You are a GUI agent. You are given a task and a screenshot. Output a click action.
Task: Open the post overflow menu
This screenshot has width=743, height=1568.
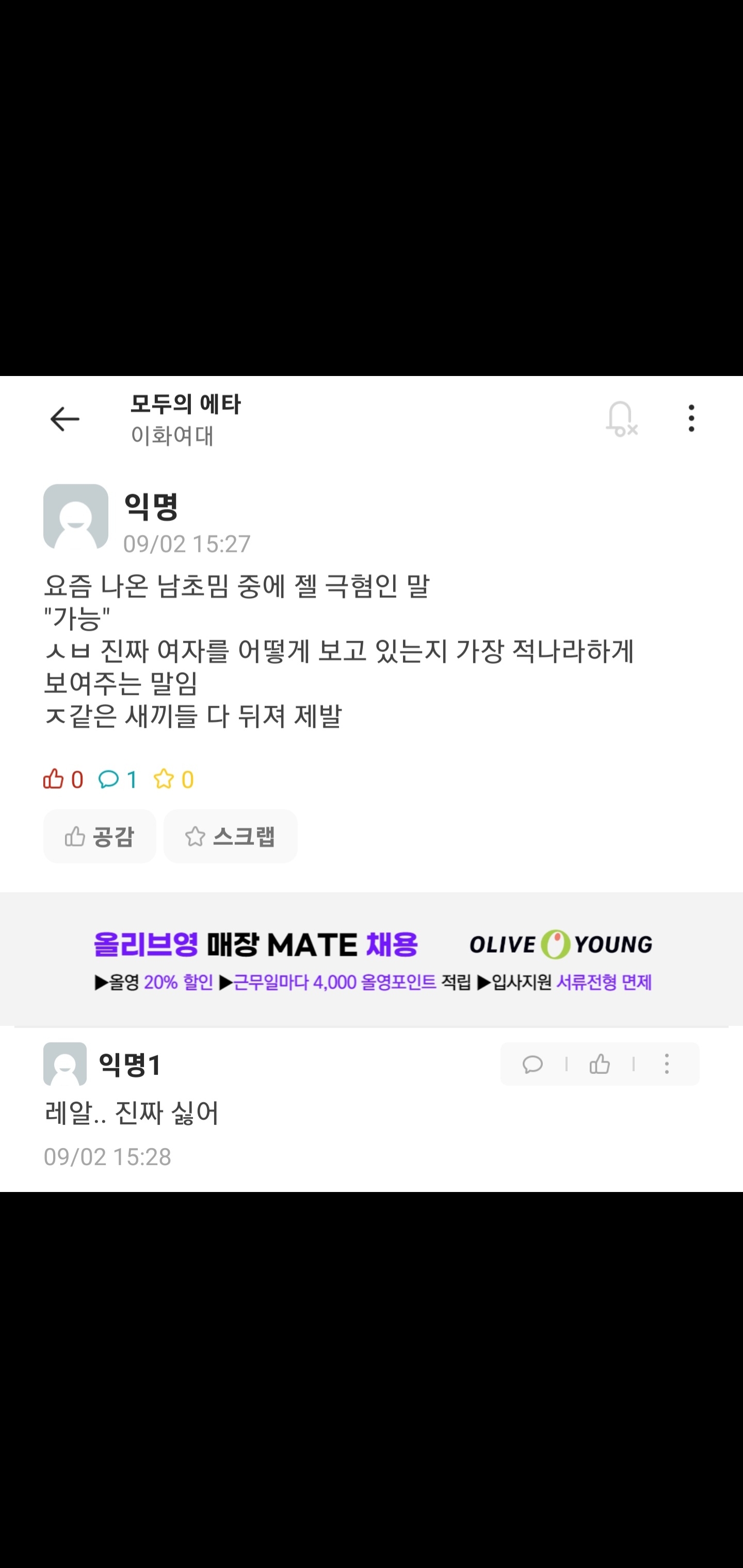(690, 418)
